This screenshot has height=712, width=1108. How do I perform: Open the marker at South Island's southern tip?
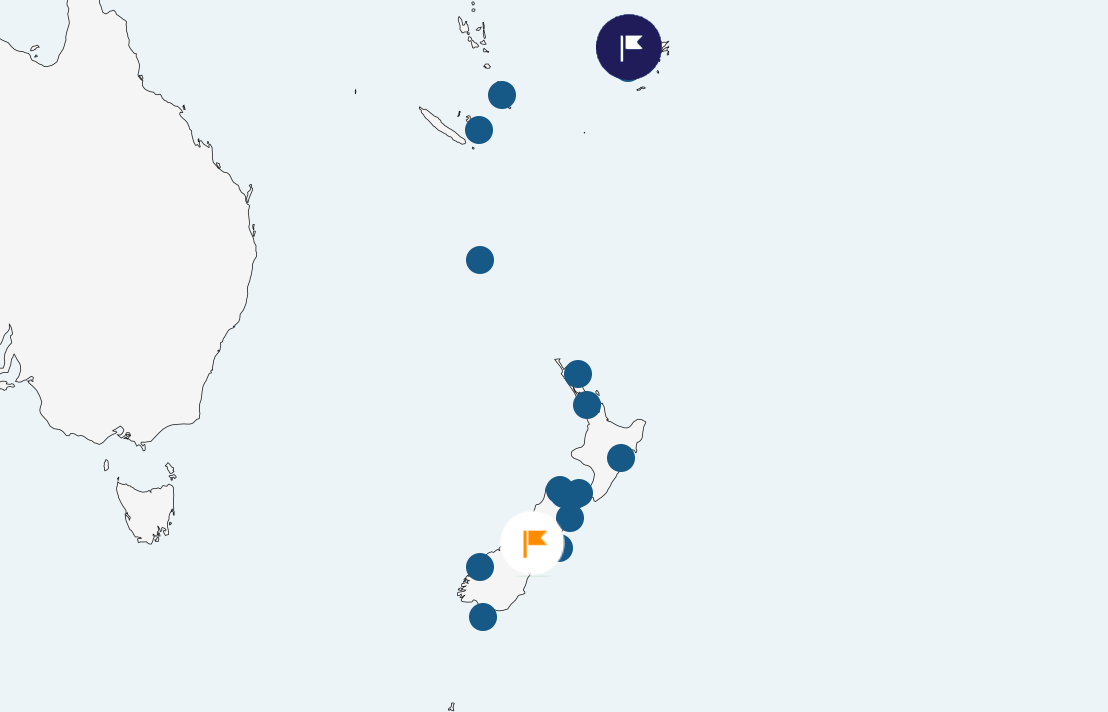pos(483,617)
